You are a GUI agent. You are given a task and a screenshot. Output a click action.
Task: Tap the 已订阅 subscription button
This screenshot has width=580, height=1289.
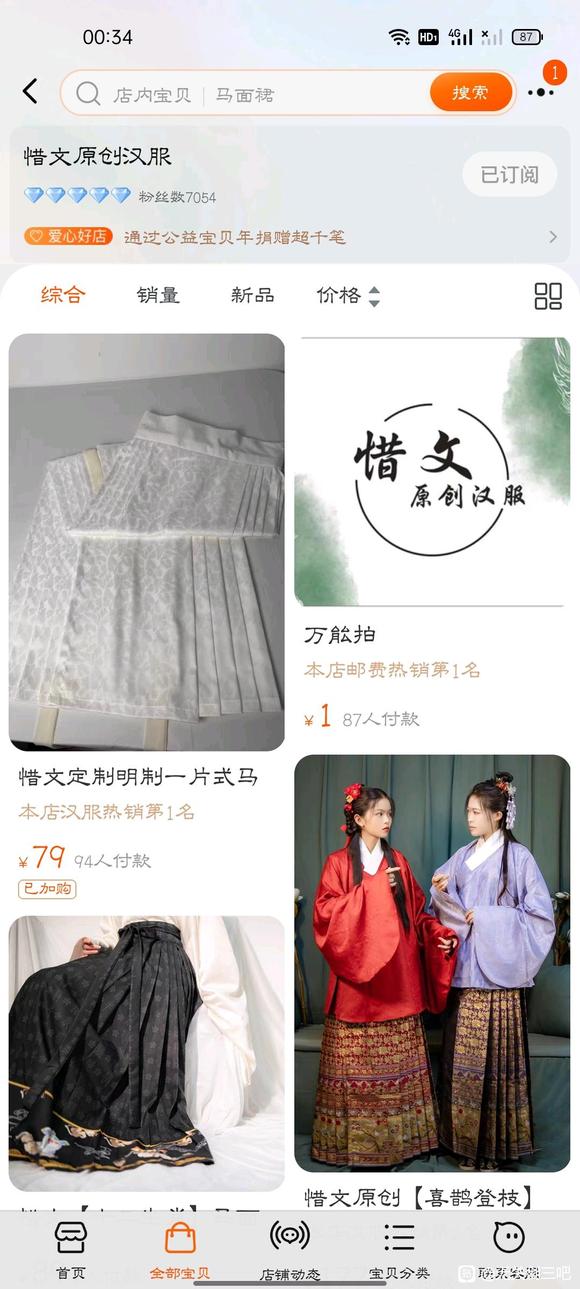point(509,174)
